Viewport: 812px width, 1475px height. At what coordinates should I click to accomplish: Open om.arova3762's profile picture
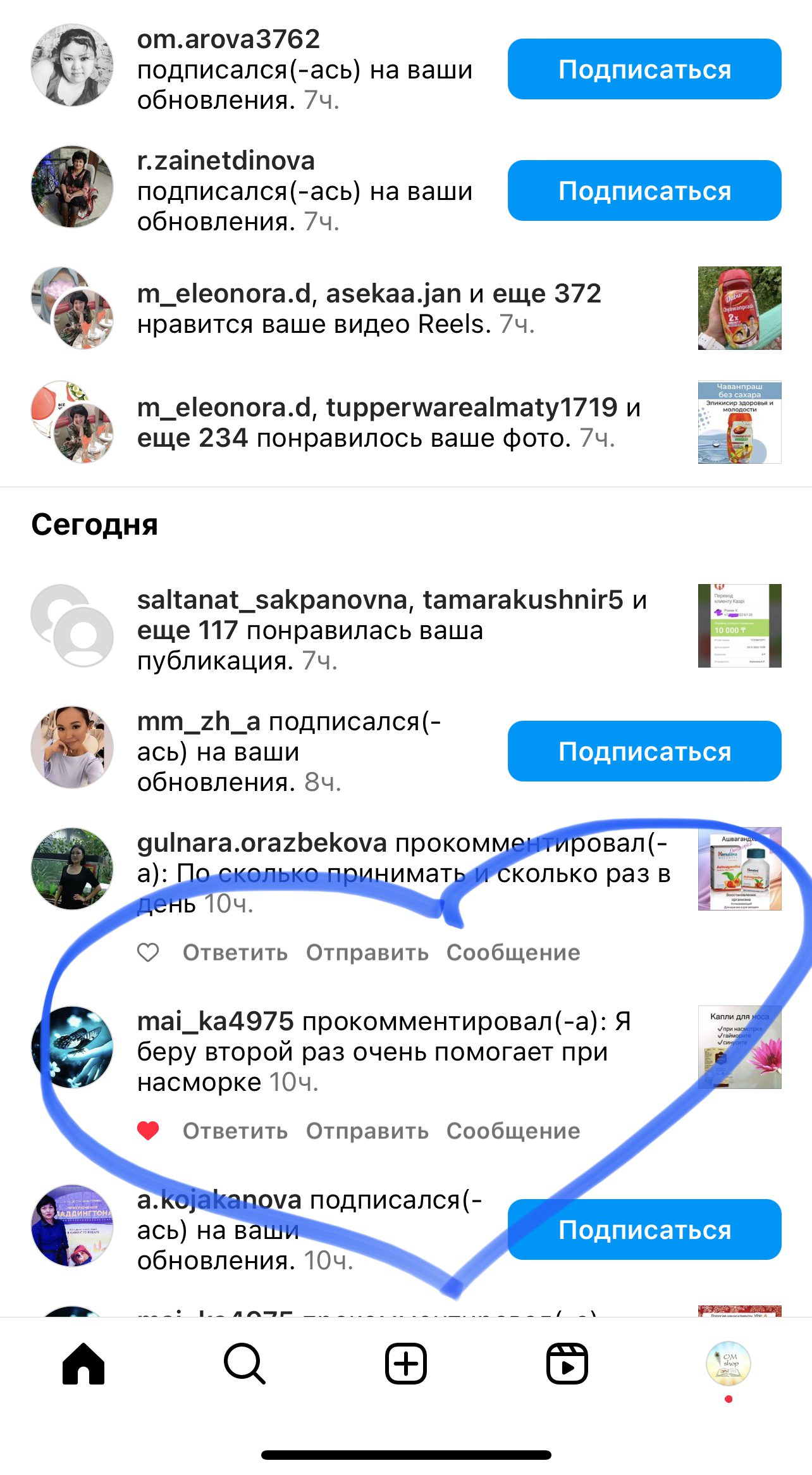[x=72, y=65]
